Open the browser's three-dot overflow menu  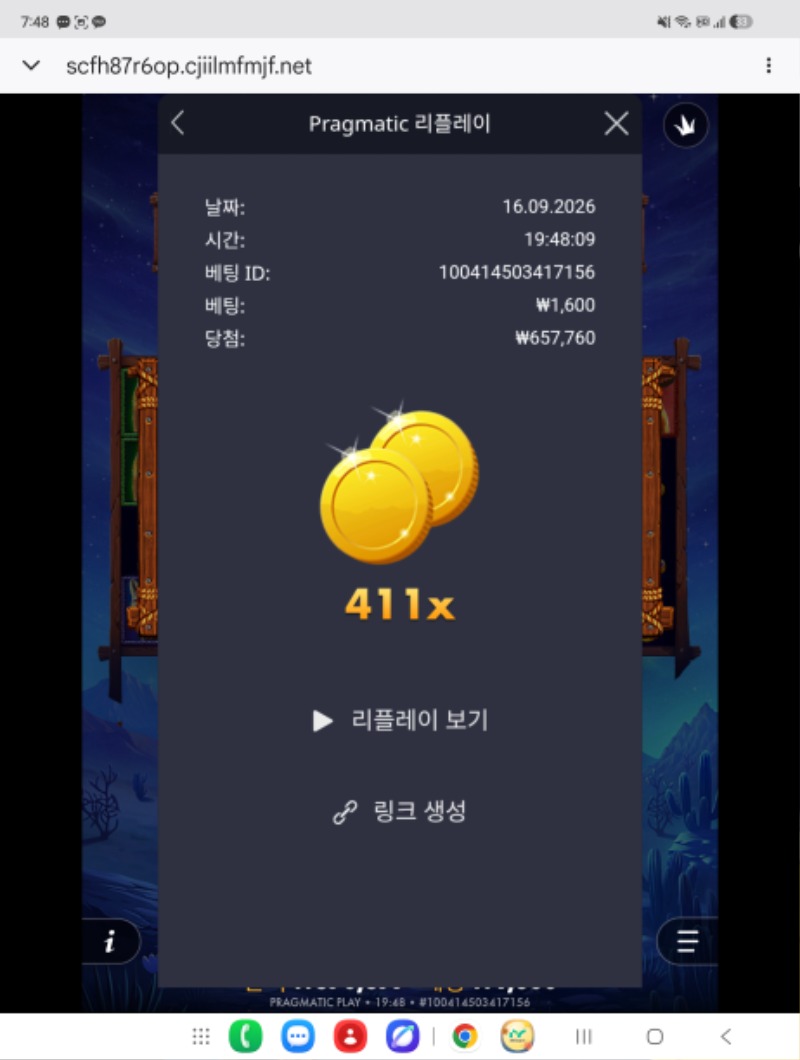(768, 66)
